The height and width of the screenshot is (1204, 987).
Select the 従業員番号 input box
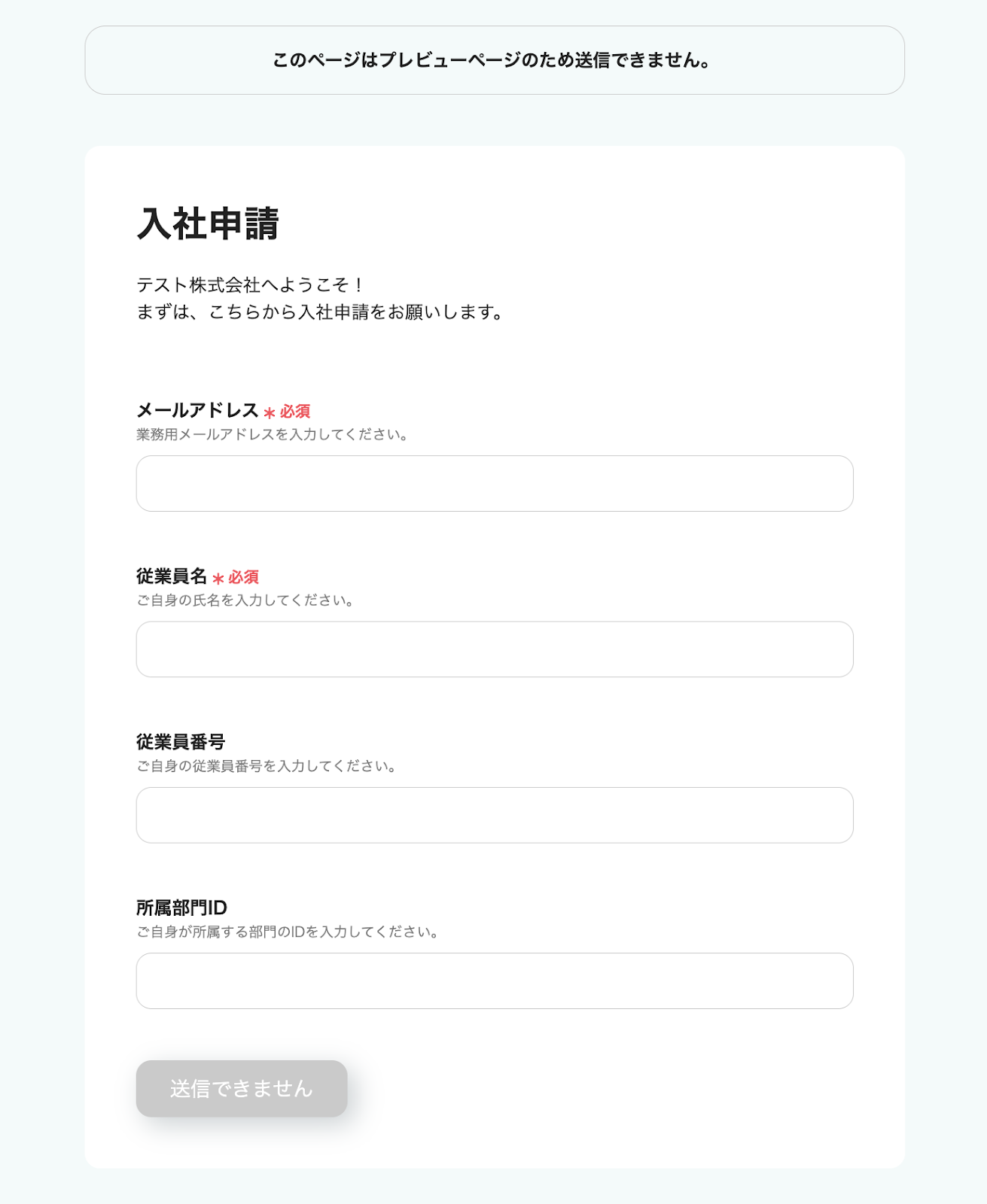pos(494,815)
